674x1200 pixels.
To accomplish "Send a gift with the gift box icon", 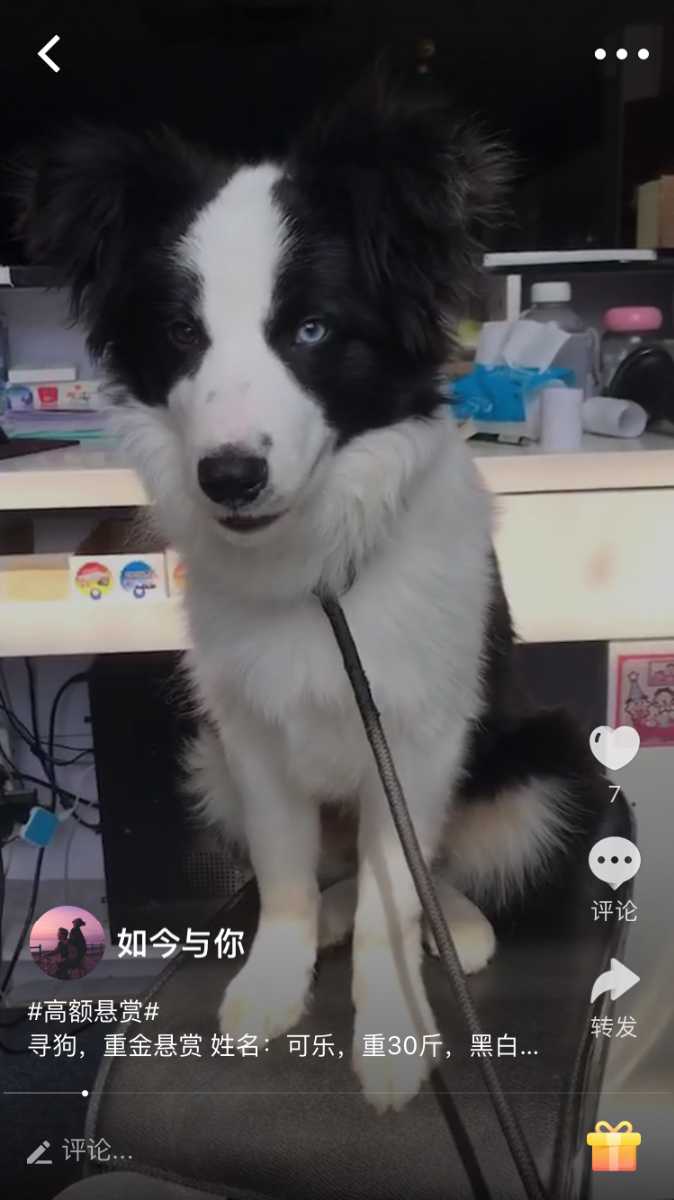I will 613,1146.
